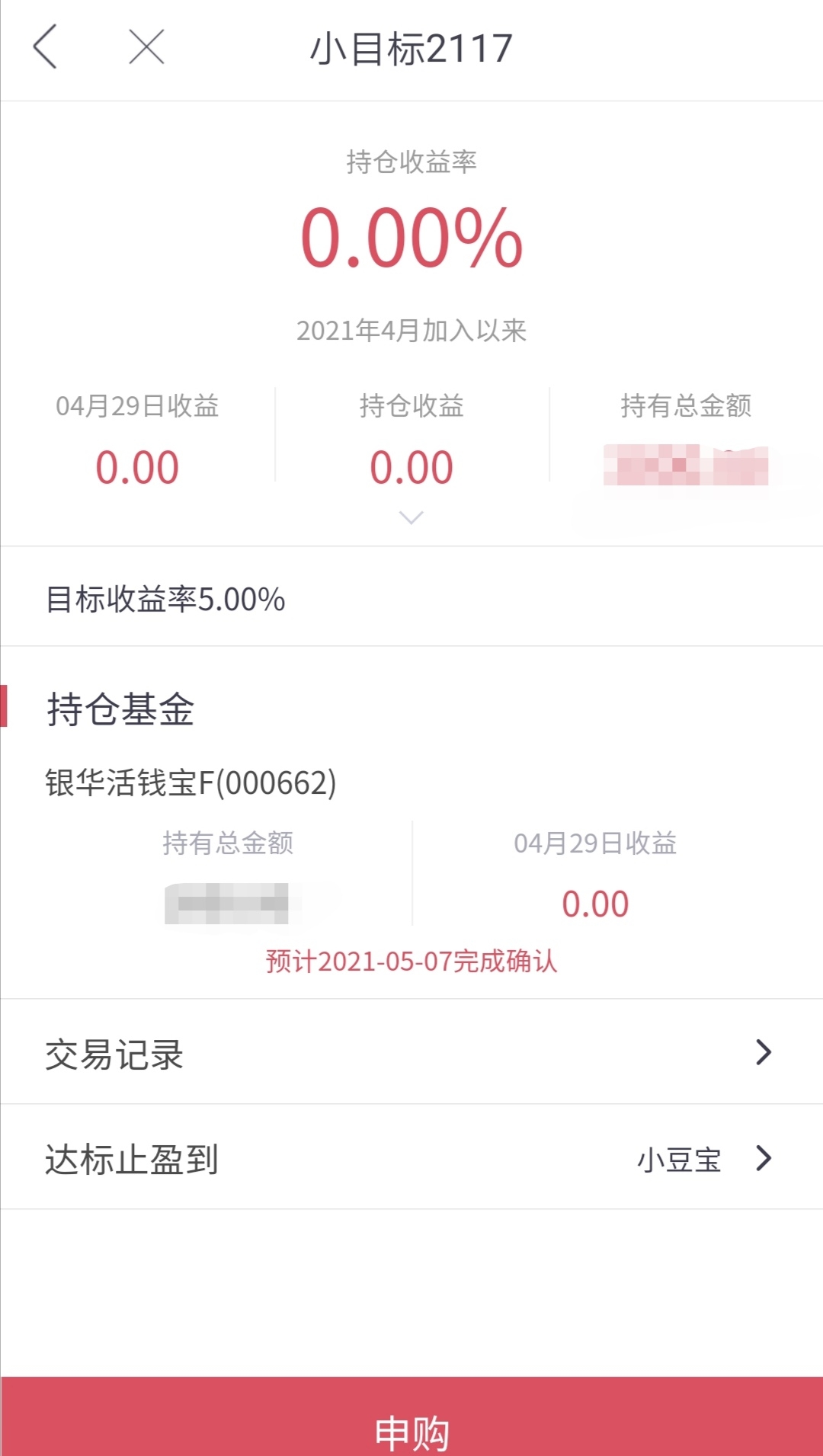Tap the 申购 purchase button
The image size is (823, 1456).
[411, 1416]
